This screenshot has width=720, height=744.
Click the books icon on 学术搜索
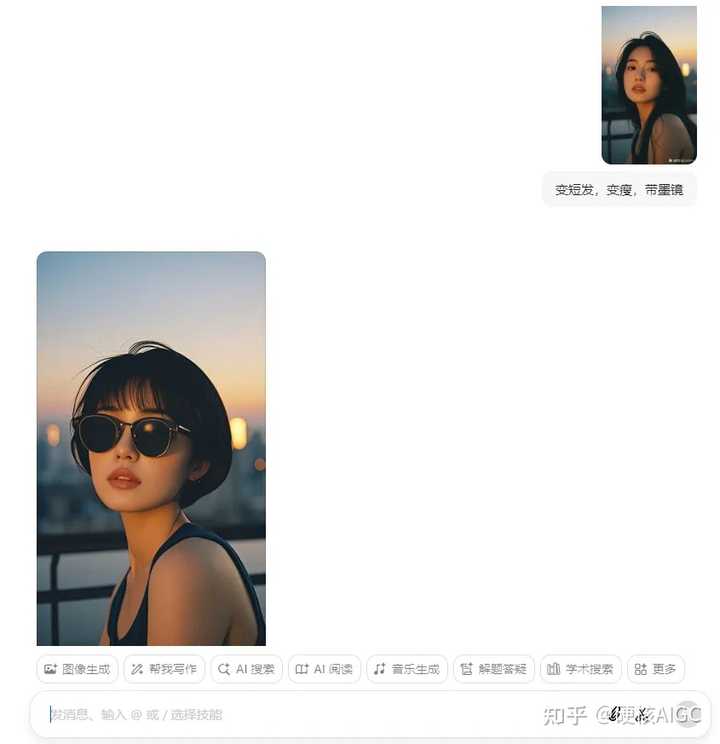554,669
